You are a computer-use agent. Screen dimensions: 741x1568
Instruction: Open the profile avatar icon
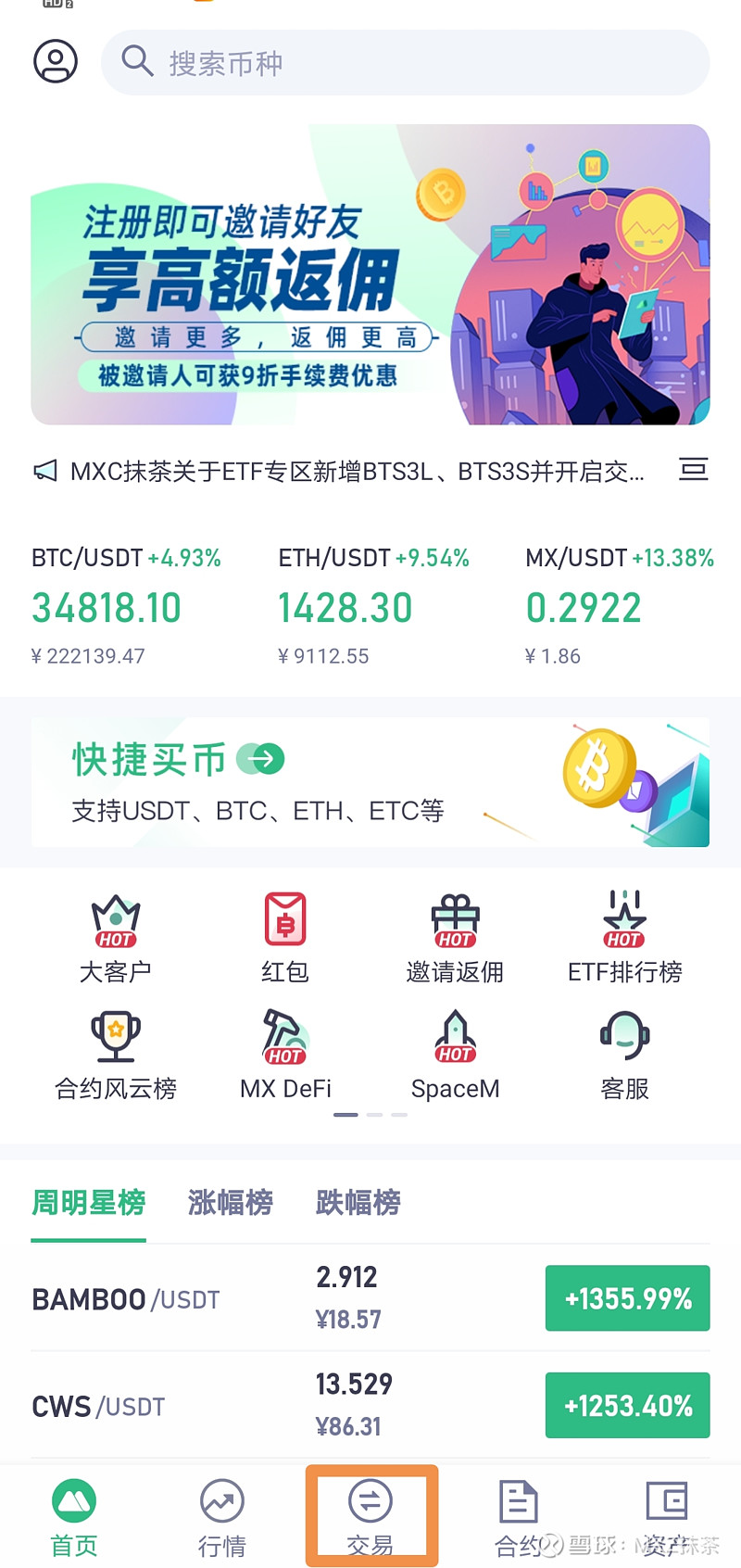pos(56,61)
